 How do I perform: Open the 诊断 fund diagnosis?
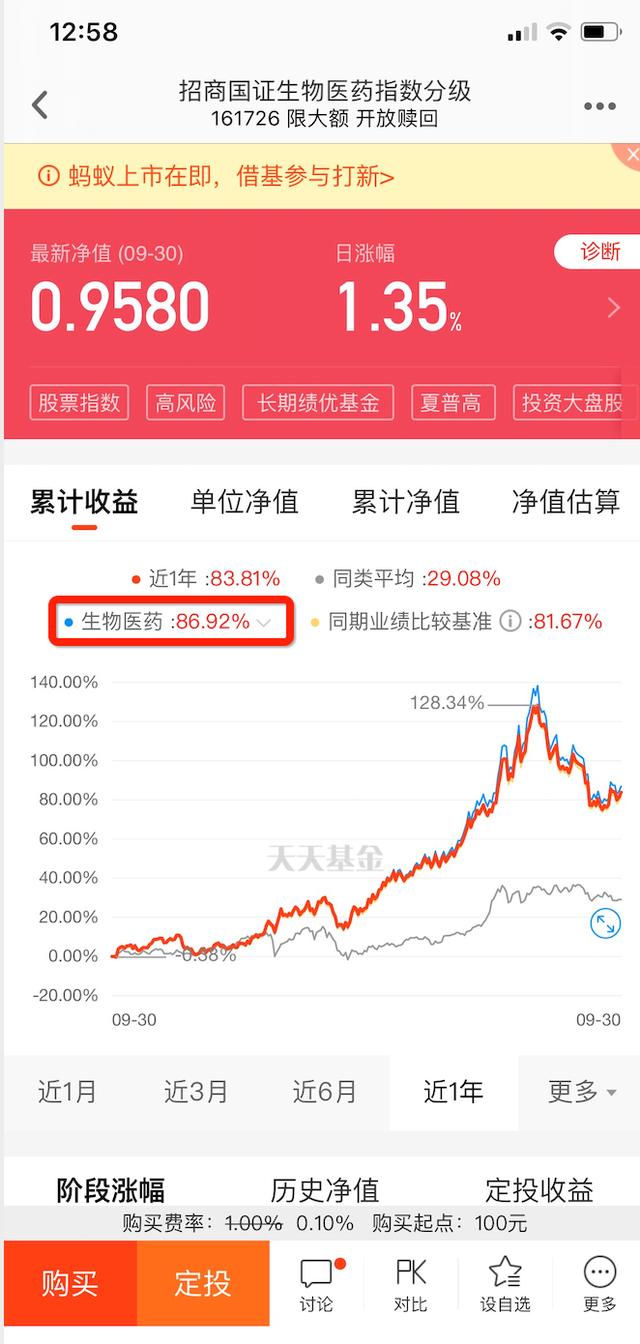[600, 252]
